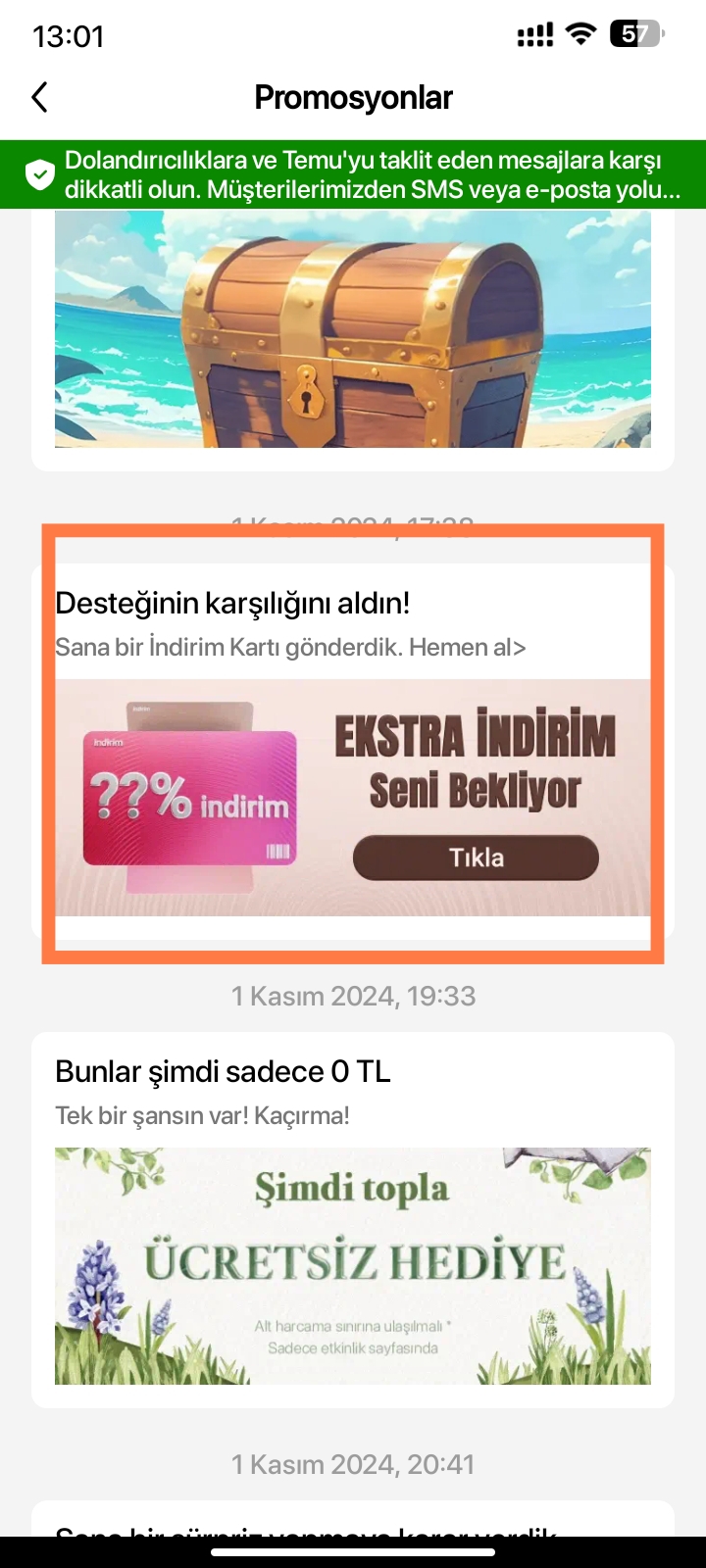Go back from the Promosyonlar page
Screen dimensions: 706x1568
tap(39, 97)
